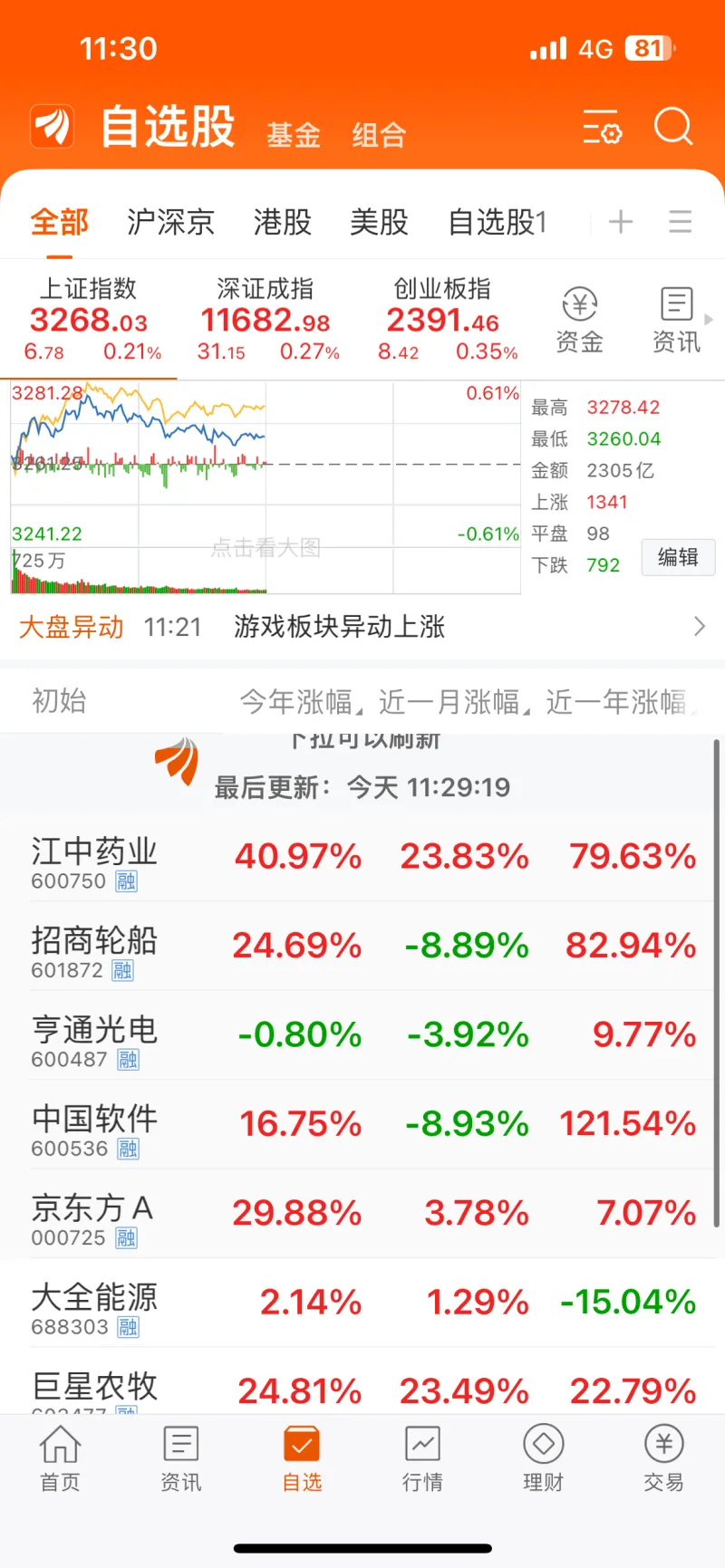Viewport: 725px width, 1568px height.
Task: Open the watchlist settings icon
Action: pyautogui.click(x=603, y=127)
